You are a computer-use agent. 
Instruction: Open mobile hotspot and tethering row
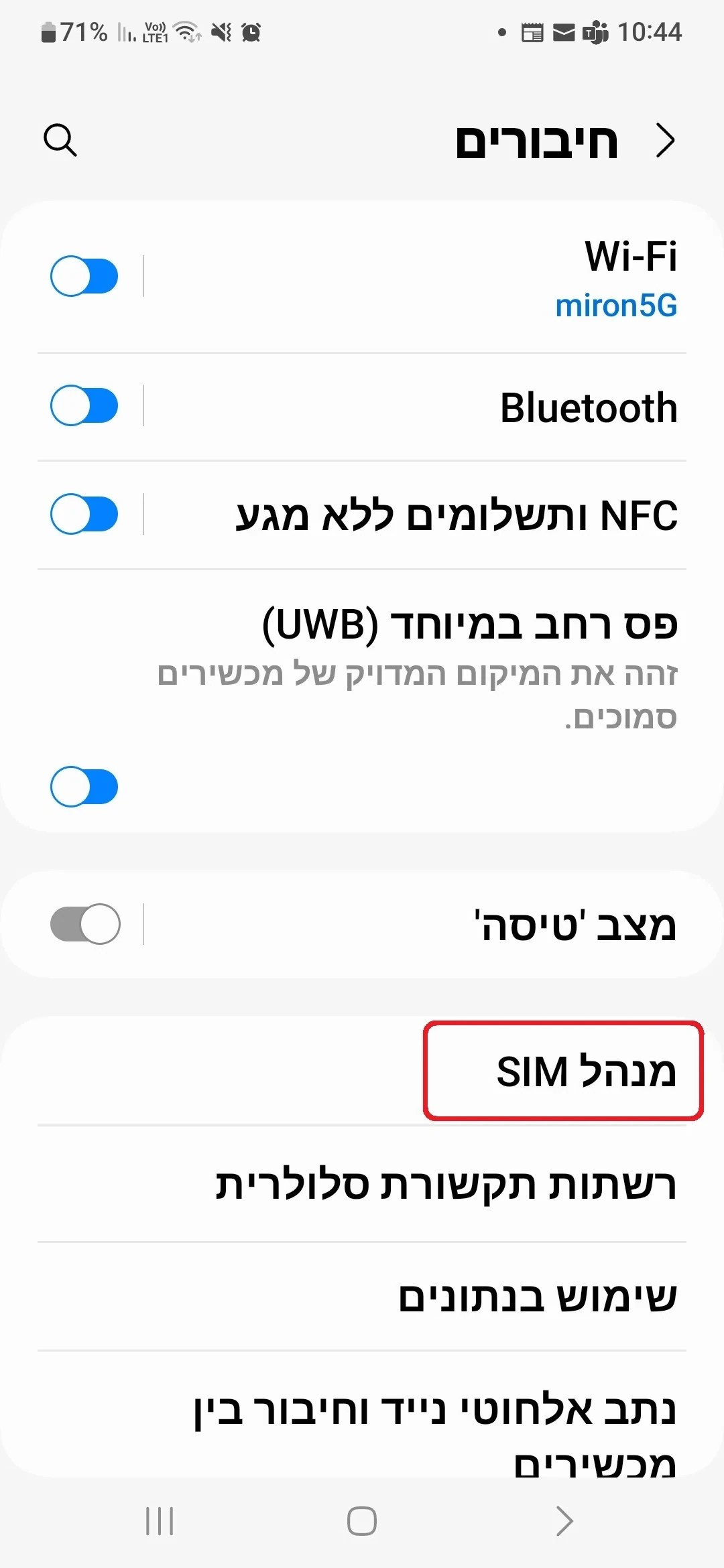tap(362, 1416)
